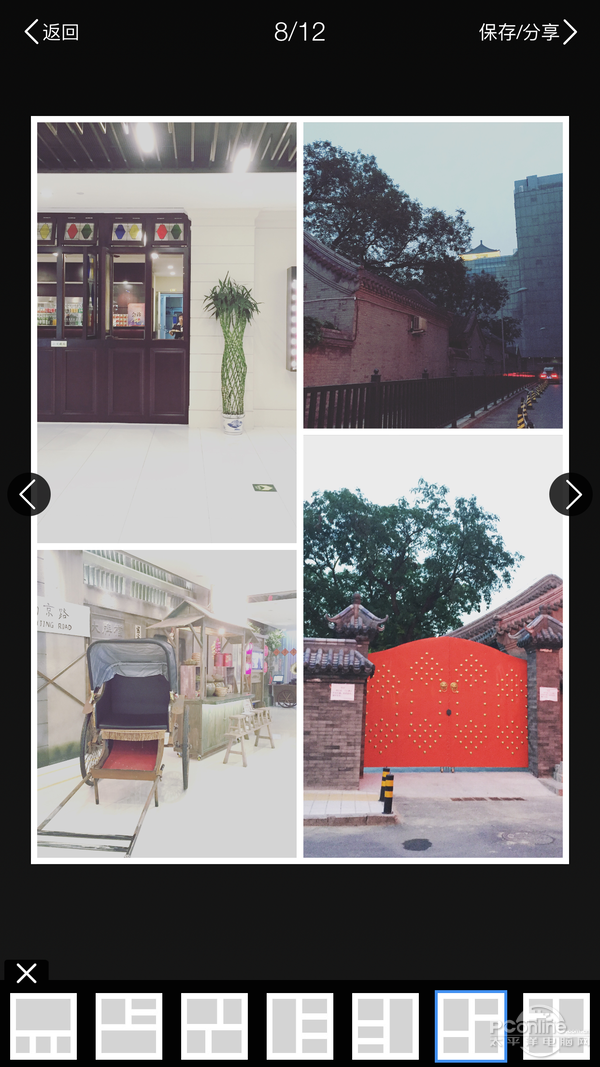Go back via the 返回 button

(52, 32)
